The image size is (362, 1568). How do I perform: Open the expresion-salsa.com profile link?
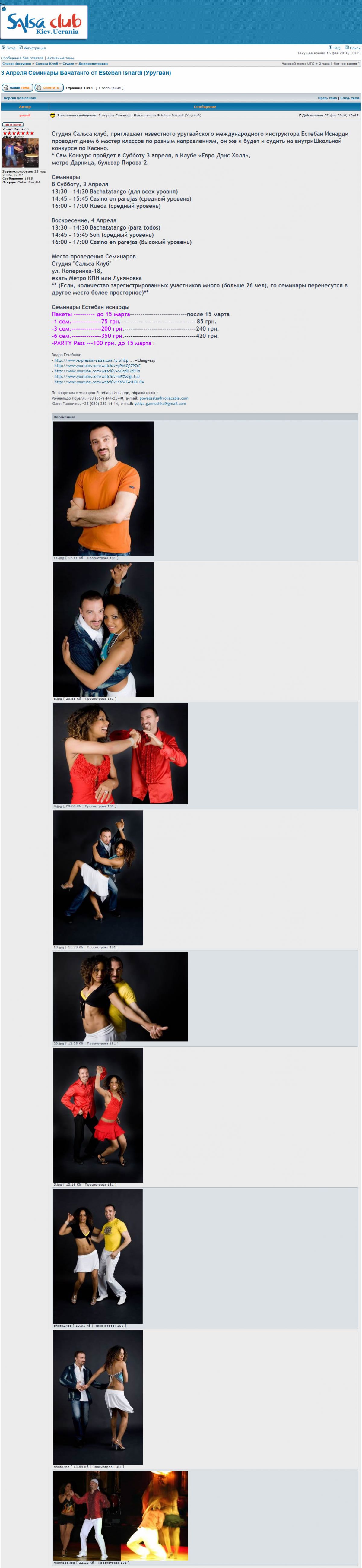tap(92, 360)
